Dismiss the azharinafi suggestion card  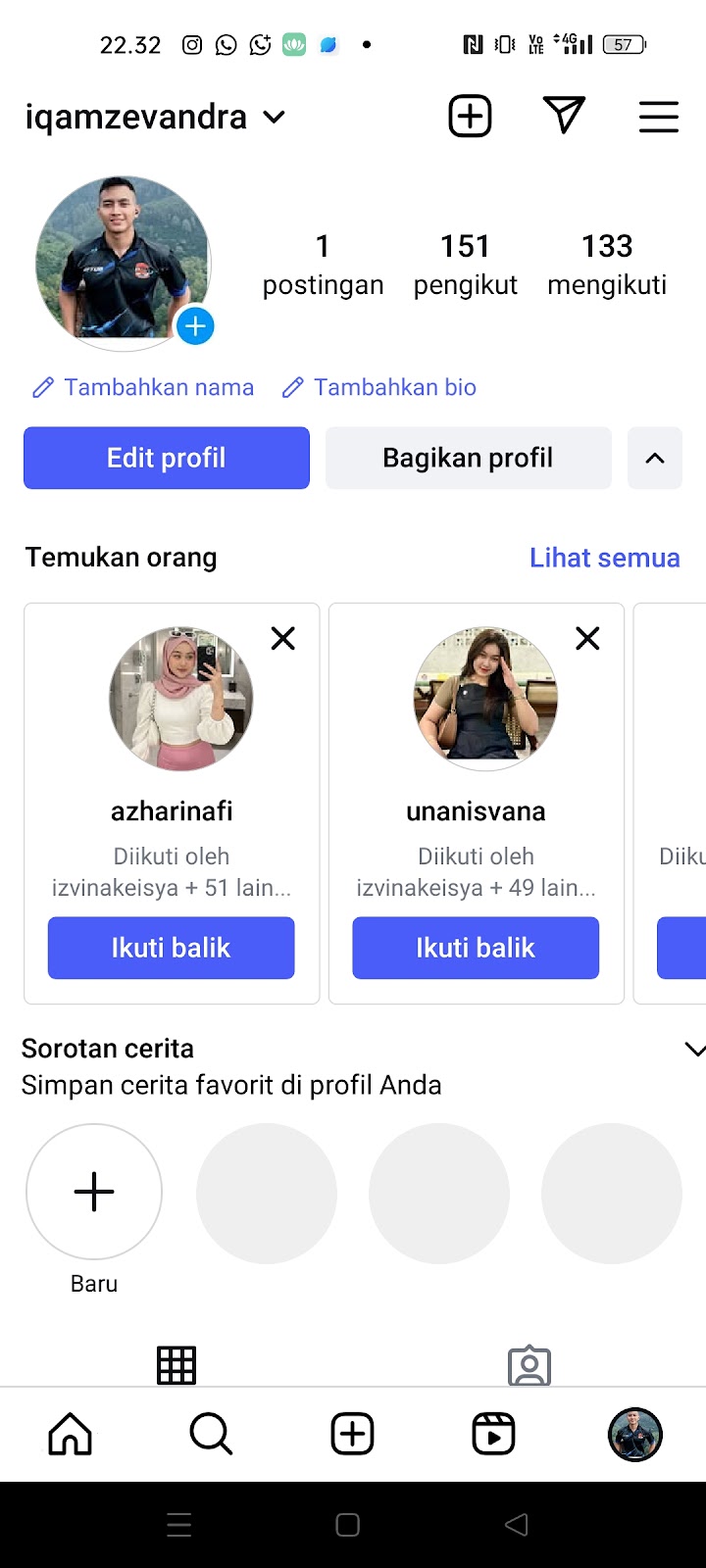283,639
